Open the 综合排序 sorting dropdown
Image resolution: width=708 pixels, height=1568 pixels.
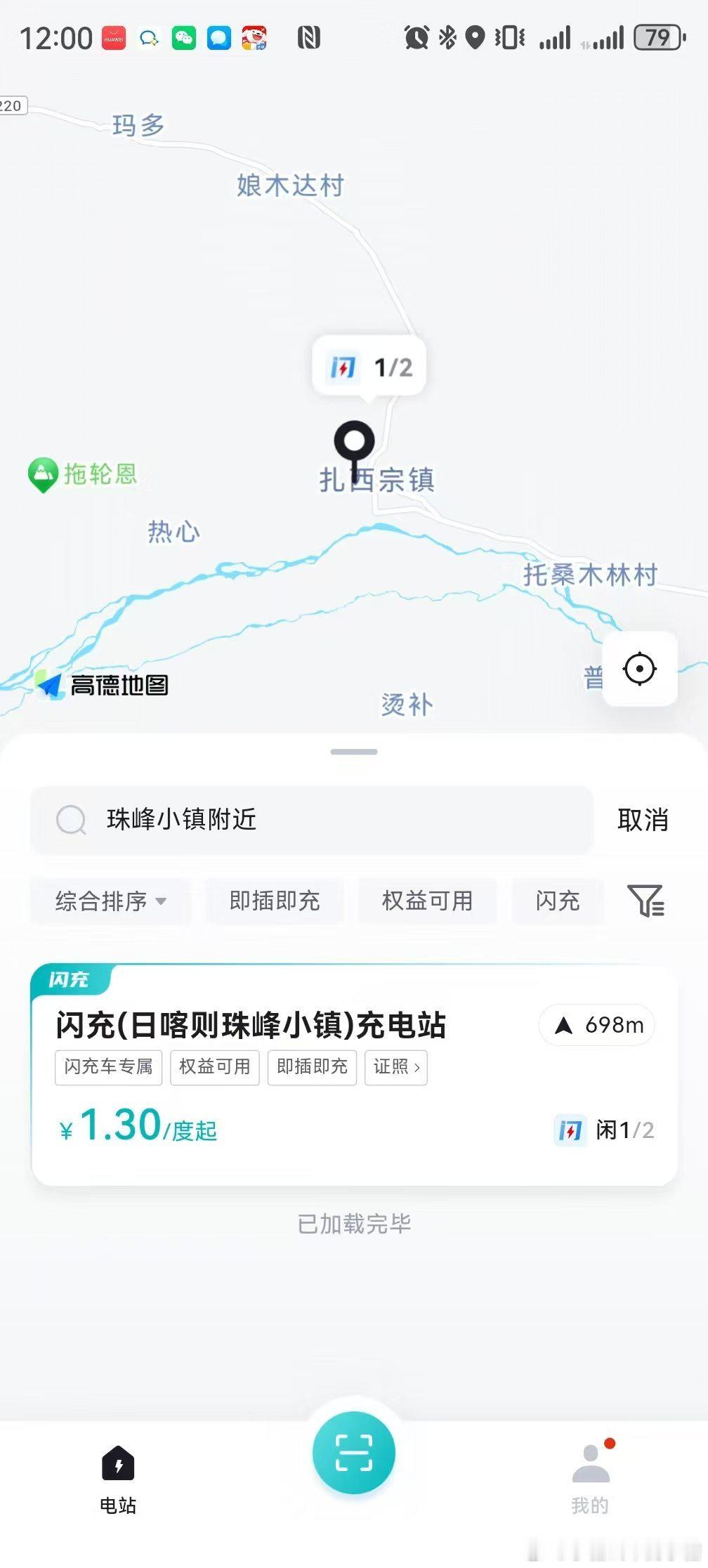click(110, 901)
